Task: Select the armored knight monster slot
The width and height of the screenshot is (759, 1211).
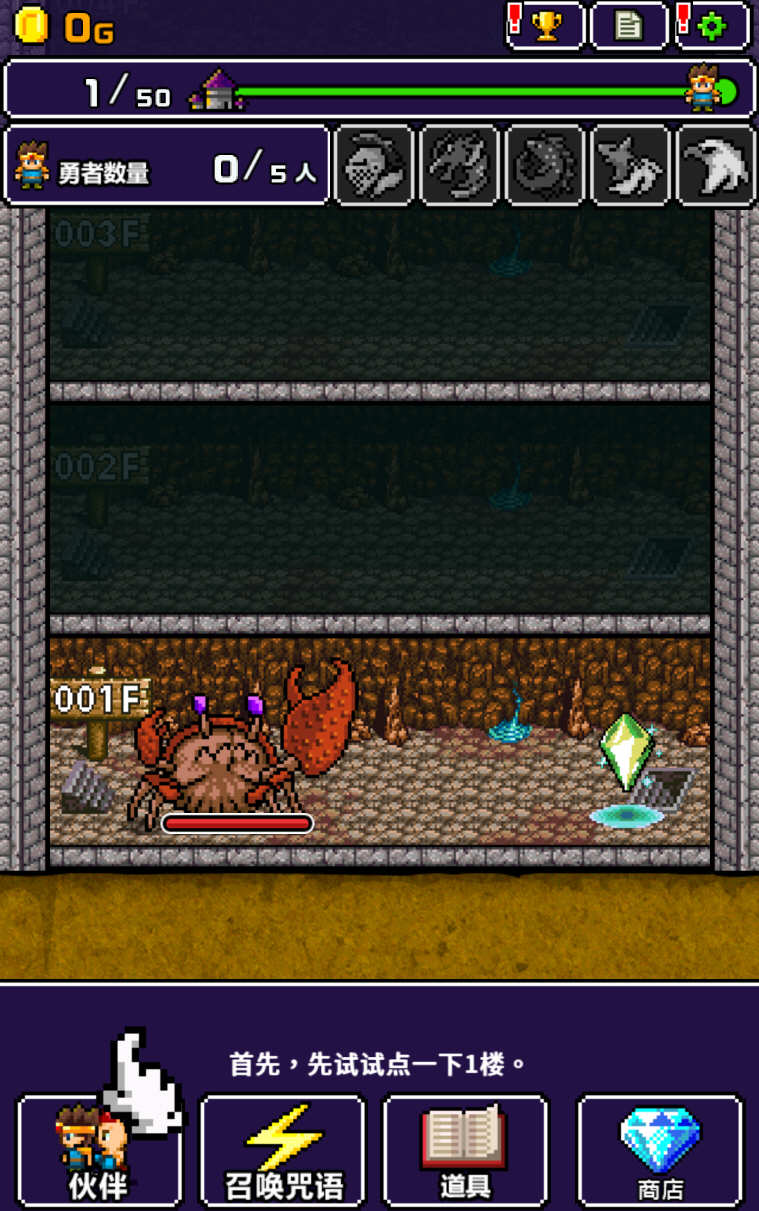Action: (x=373, y=165)
